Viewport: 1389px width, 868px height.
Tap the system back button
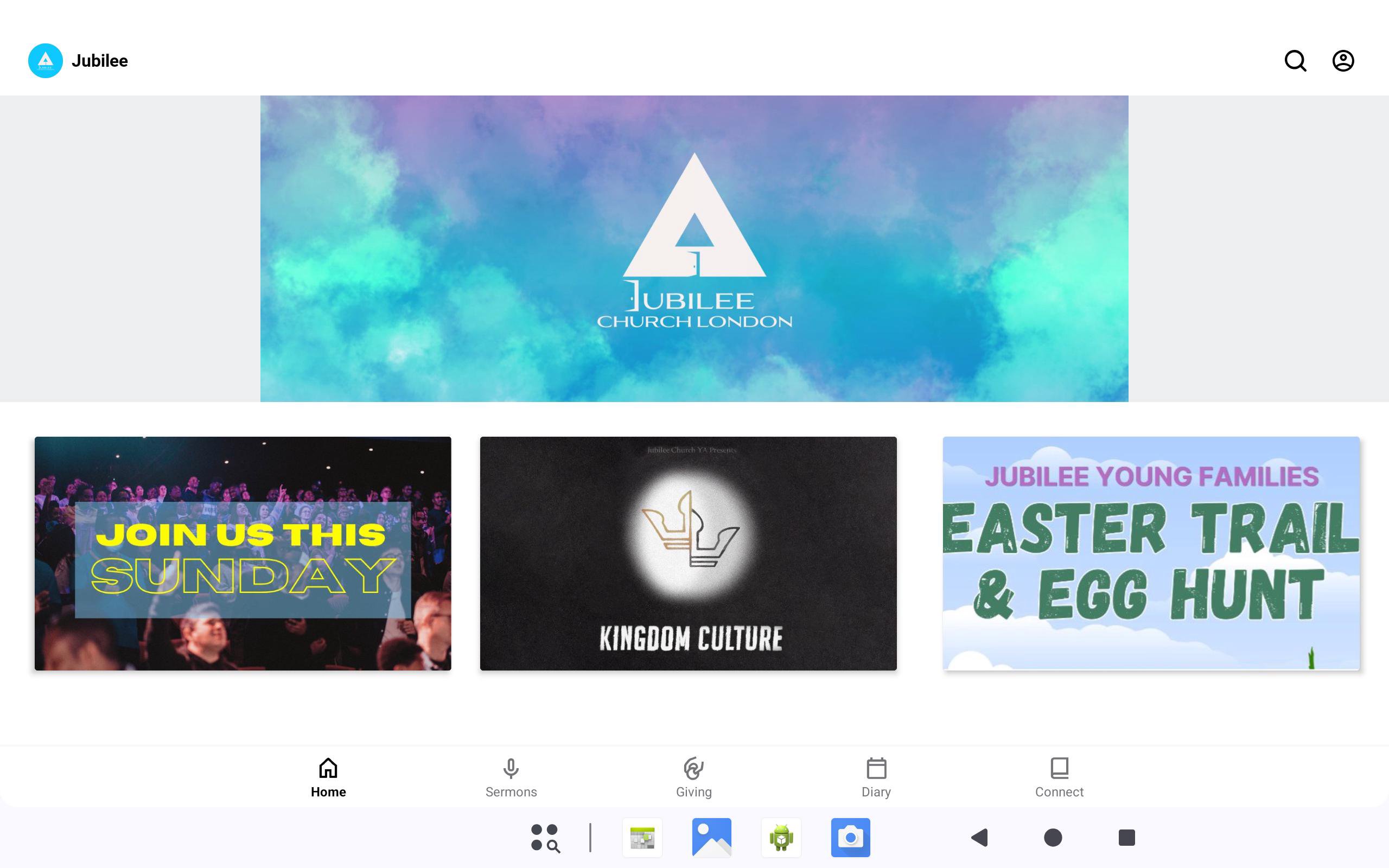[x=979, y=838]
